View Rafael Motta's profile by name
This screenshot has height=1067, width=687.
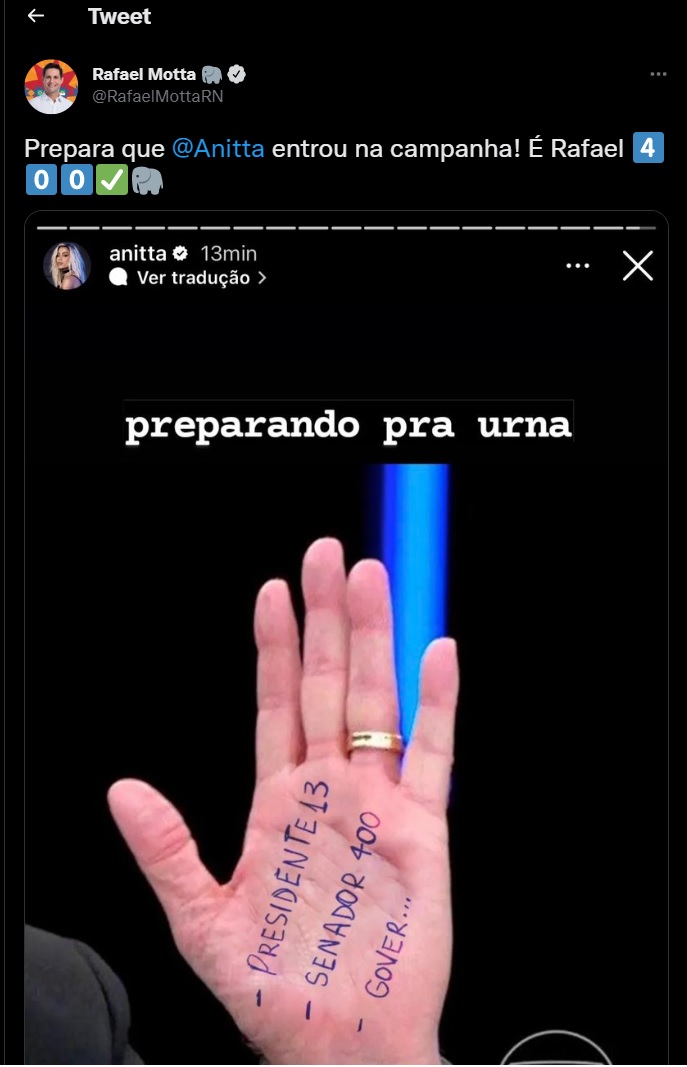tap(144, 75)
